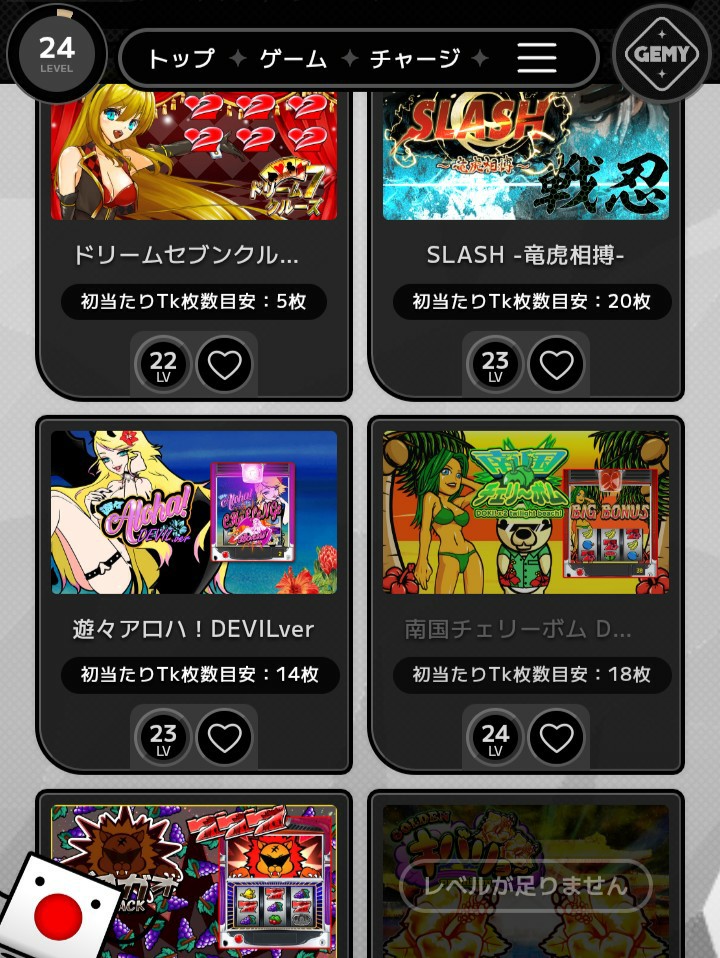The image size is (720, 958).
Task: Open the 遊々アロハ！DEVILver game card
Action: 194,513
